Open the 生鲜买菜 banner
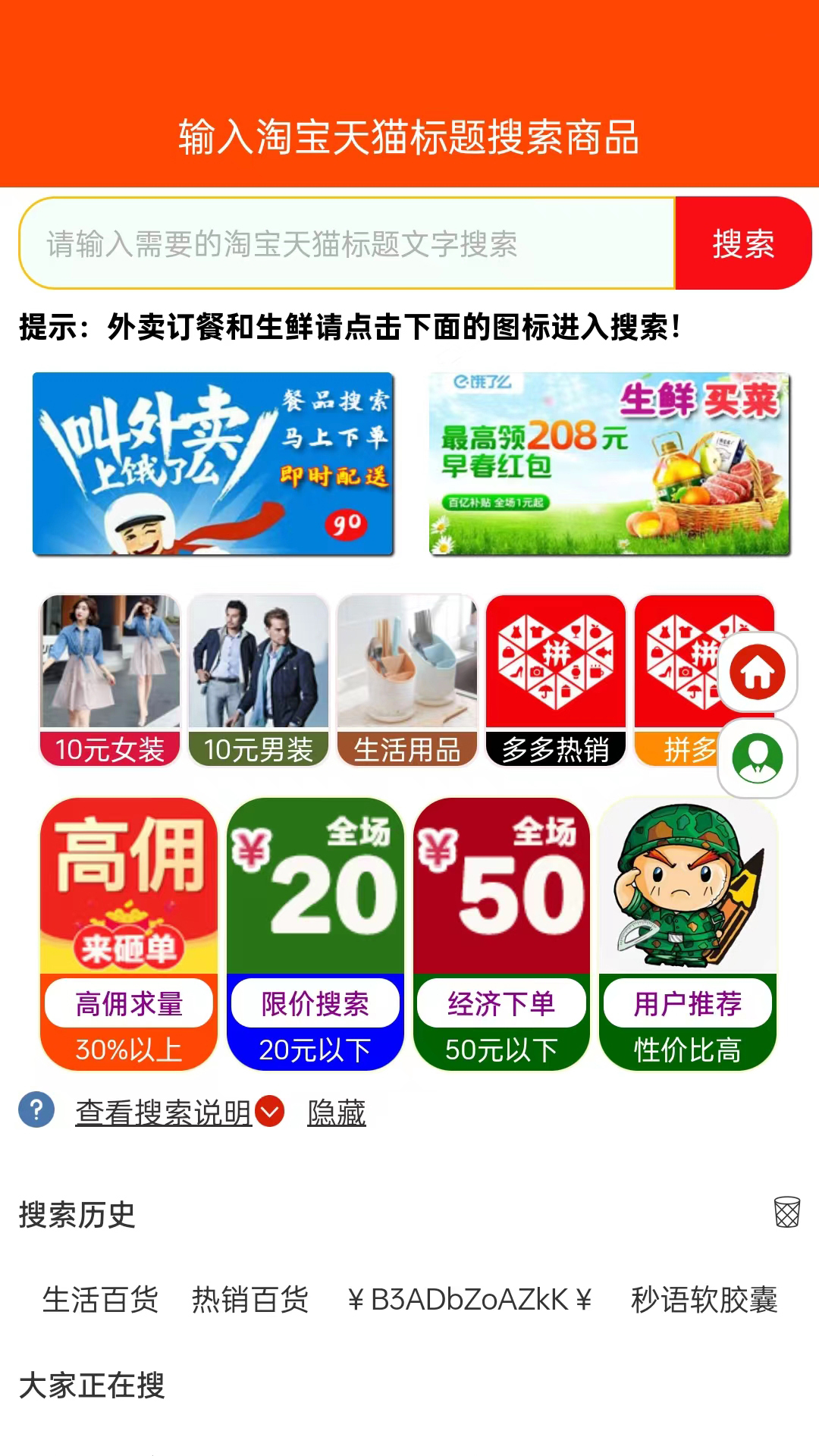This screenshot has width=819, height=1456. point(610,463)
